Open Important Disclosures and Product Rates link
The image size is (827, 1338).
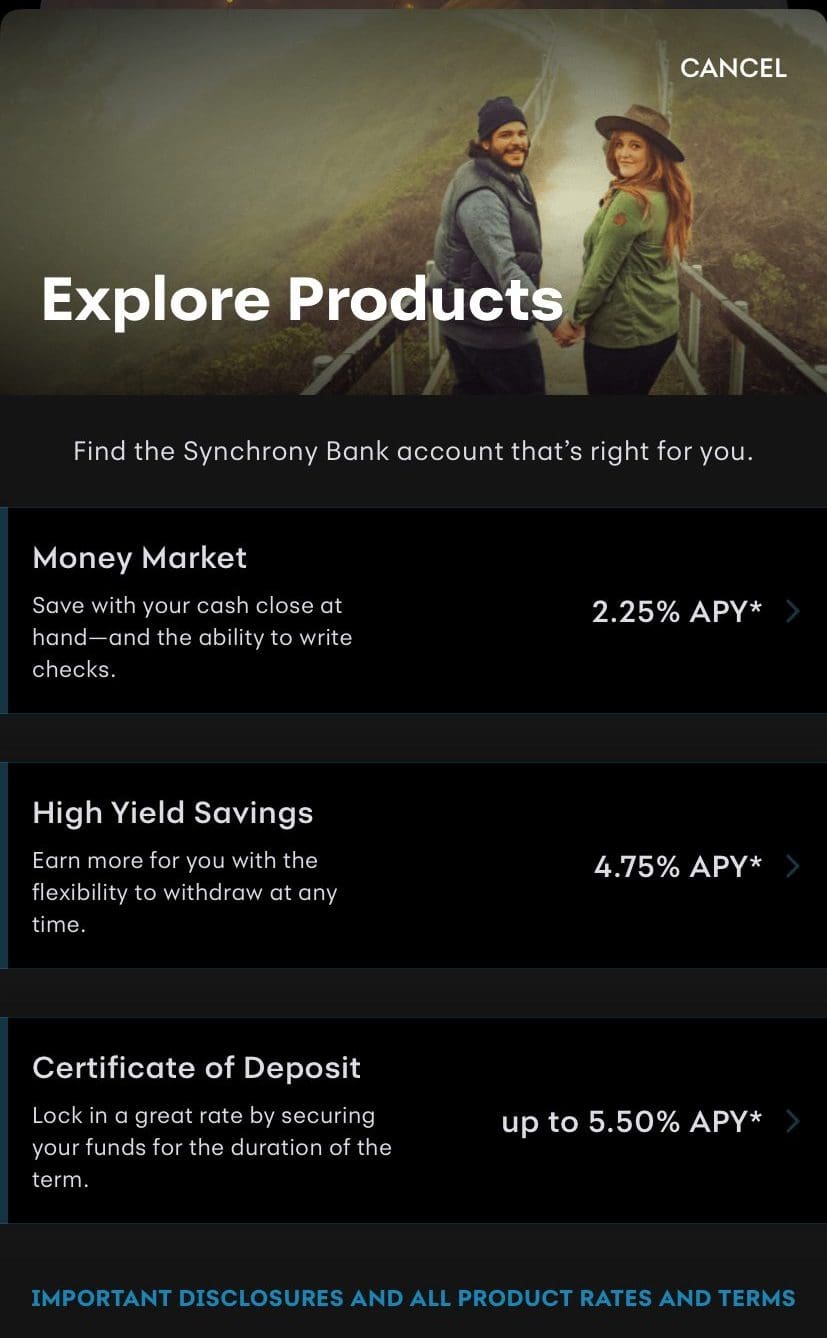pos(413,1297)
